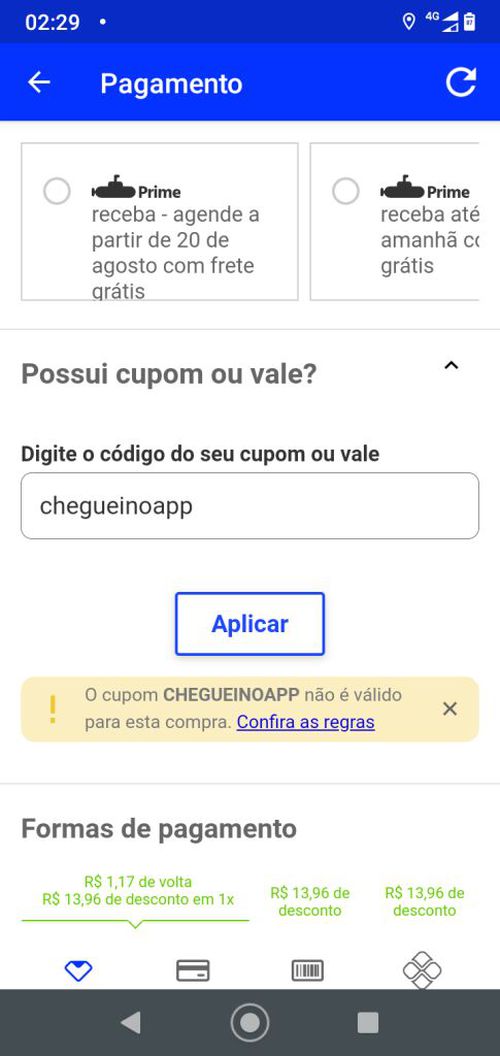Screen dimensions: 500x1056
Task: Choose the diamond-icon payment method tab
Action: (x=78, y=970)
